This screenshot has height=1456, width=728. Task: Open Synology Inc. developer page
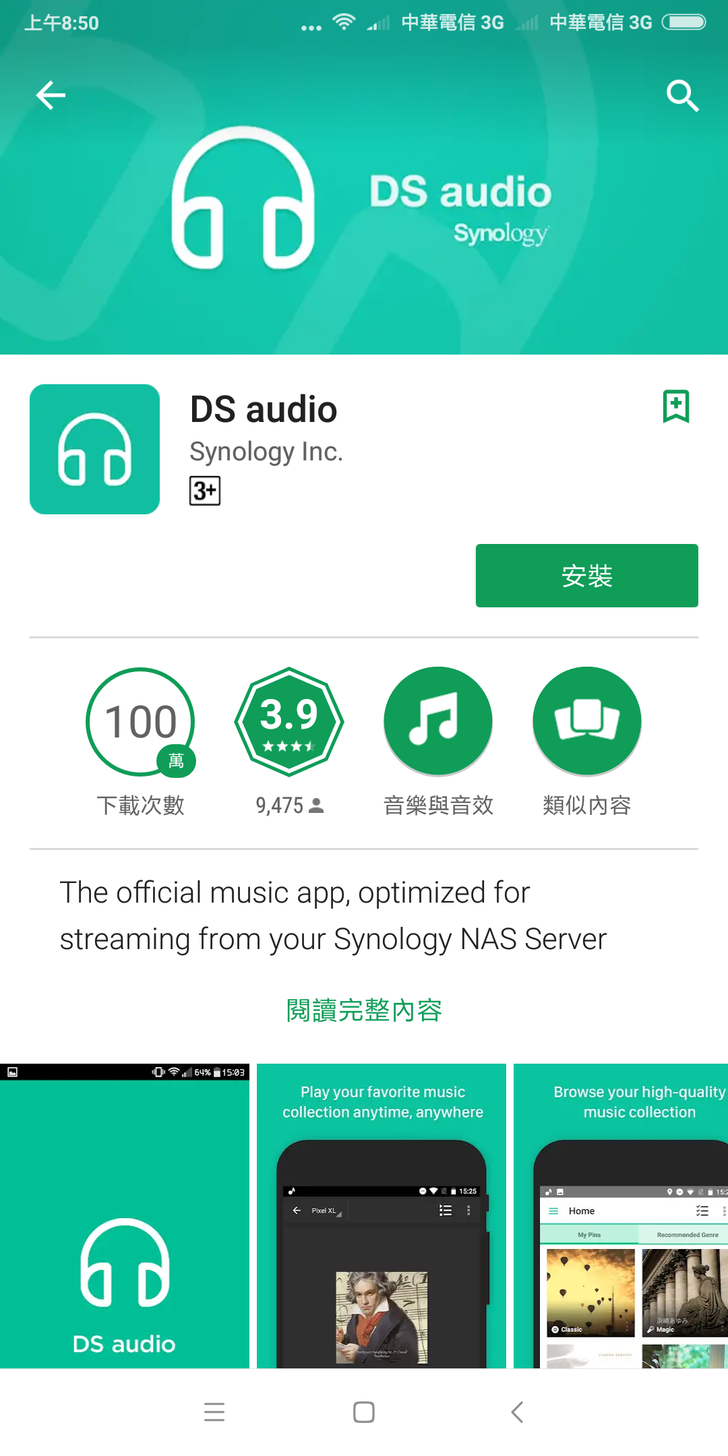tap(266, 452)
